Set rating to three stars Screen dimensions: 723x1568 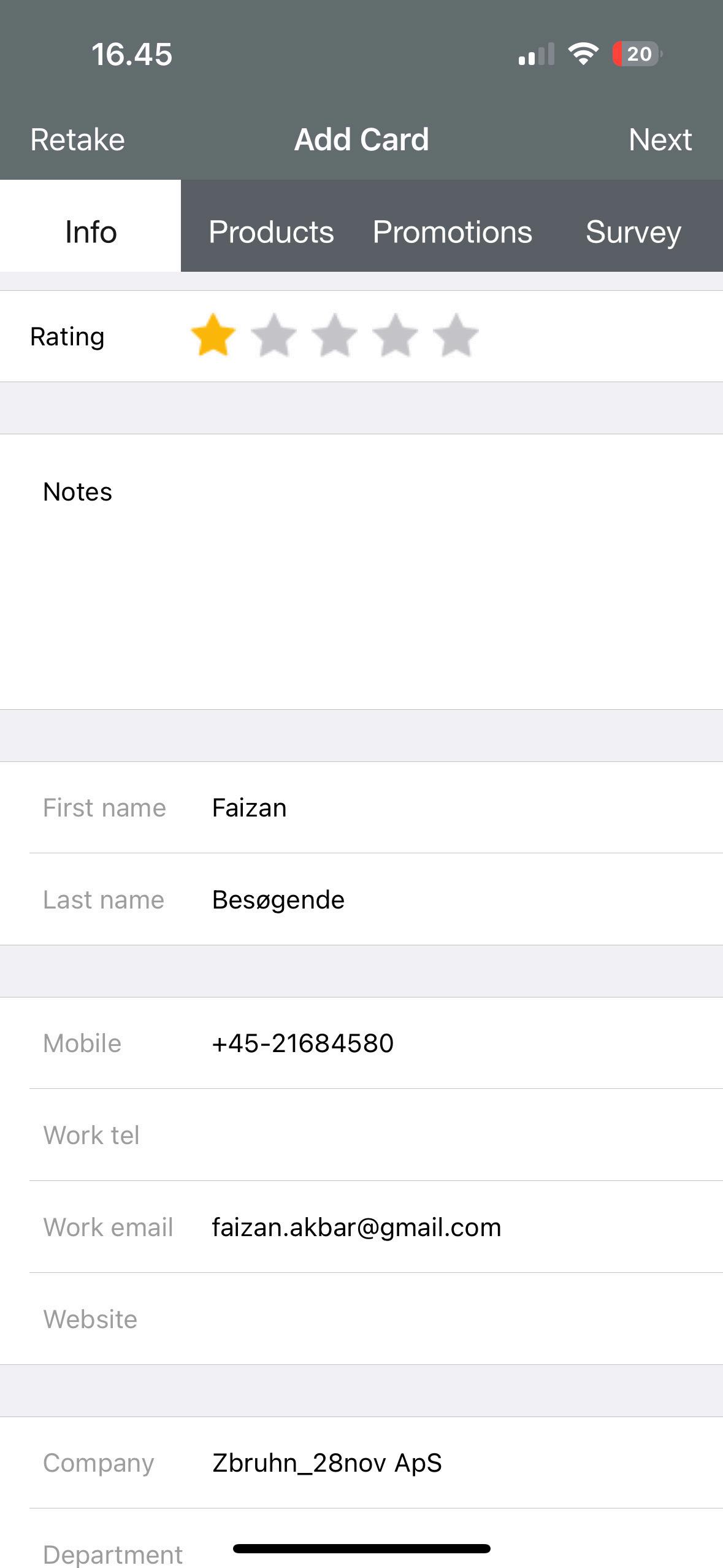point(334,336)
